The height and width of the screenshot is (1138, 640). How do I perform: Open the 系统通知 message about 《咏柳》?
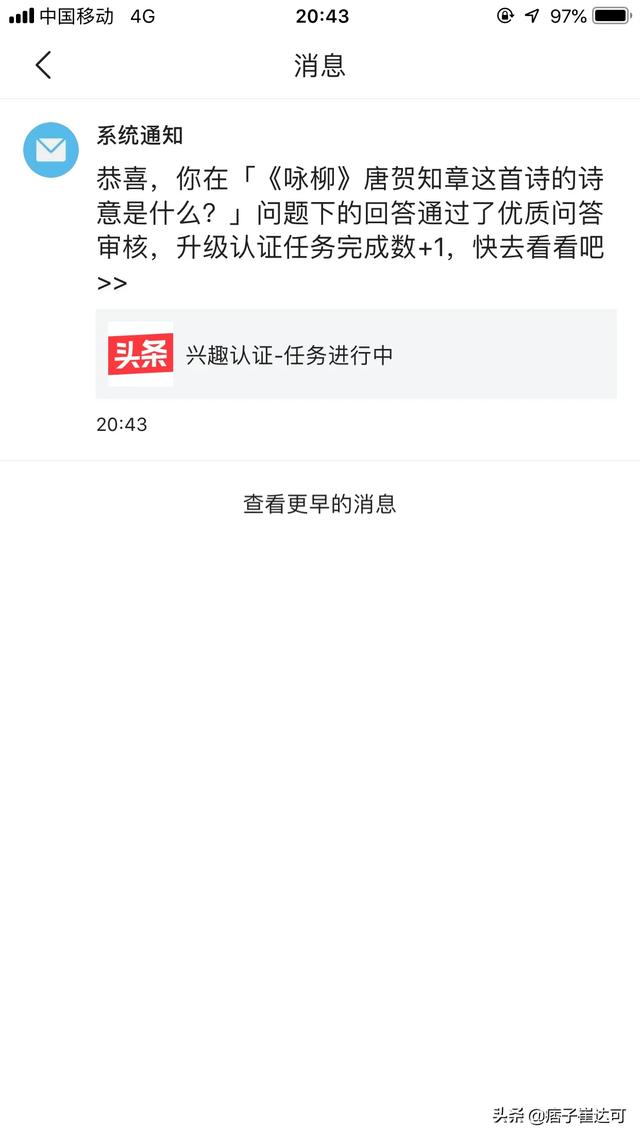[350, 220]
